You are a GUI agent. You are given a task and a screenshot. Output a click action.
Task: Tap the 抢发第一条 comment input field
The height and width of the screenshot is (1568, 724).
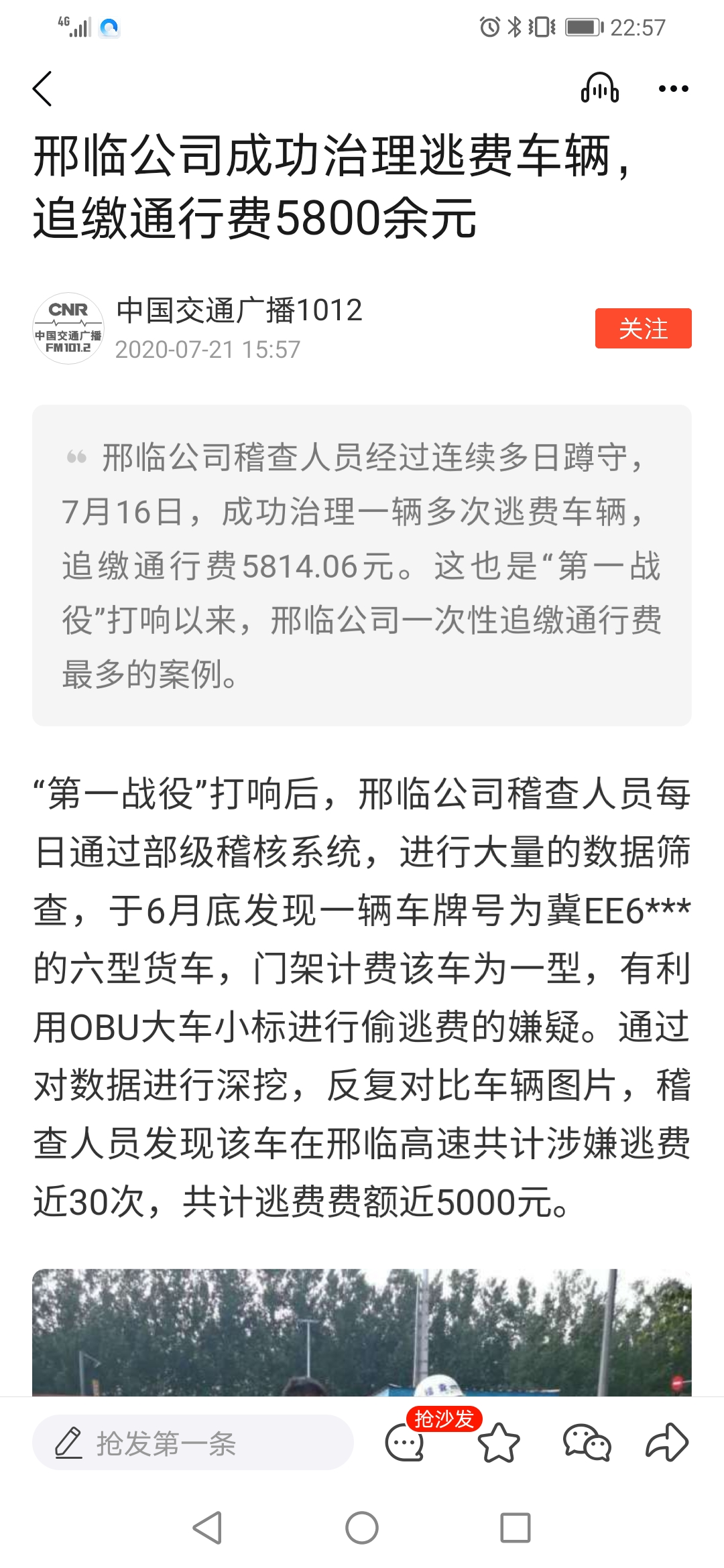tap(193, 1442)
